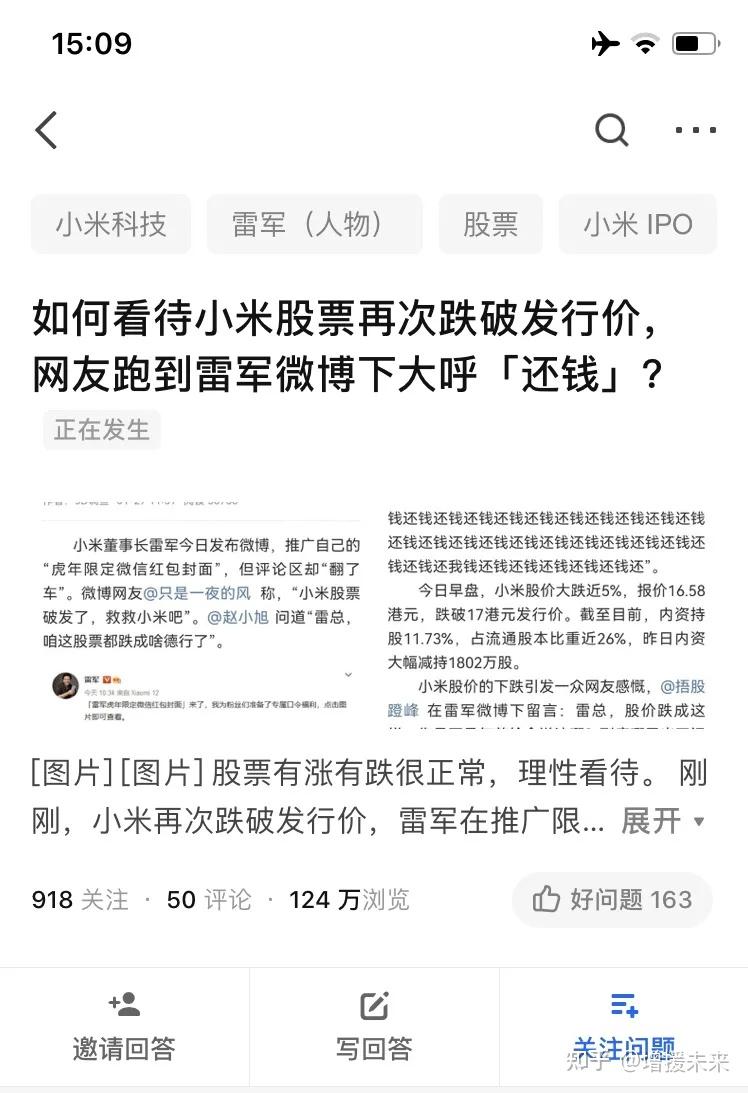This screenshot has width=748, height=1093.
Task: Upvote with the 好问题 163 button
Action: 612,900
